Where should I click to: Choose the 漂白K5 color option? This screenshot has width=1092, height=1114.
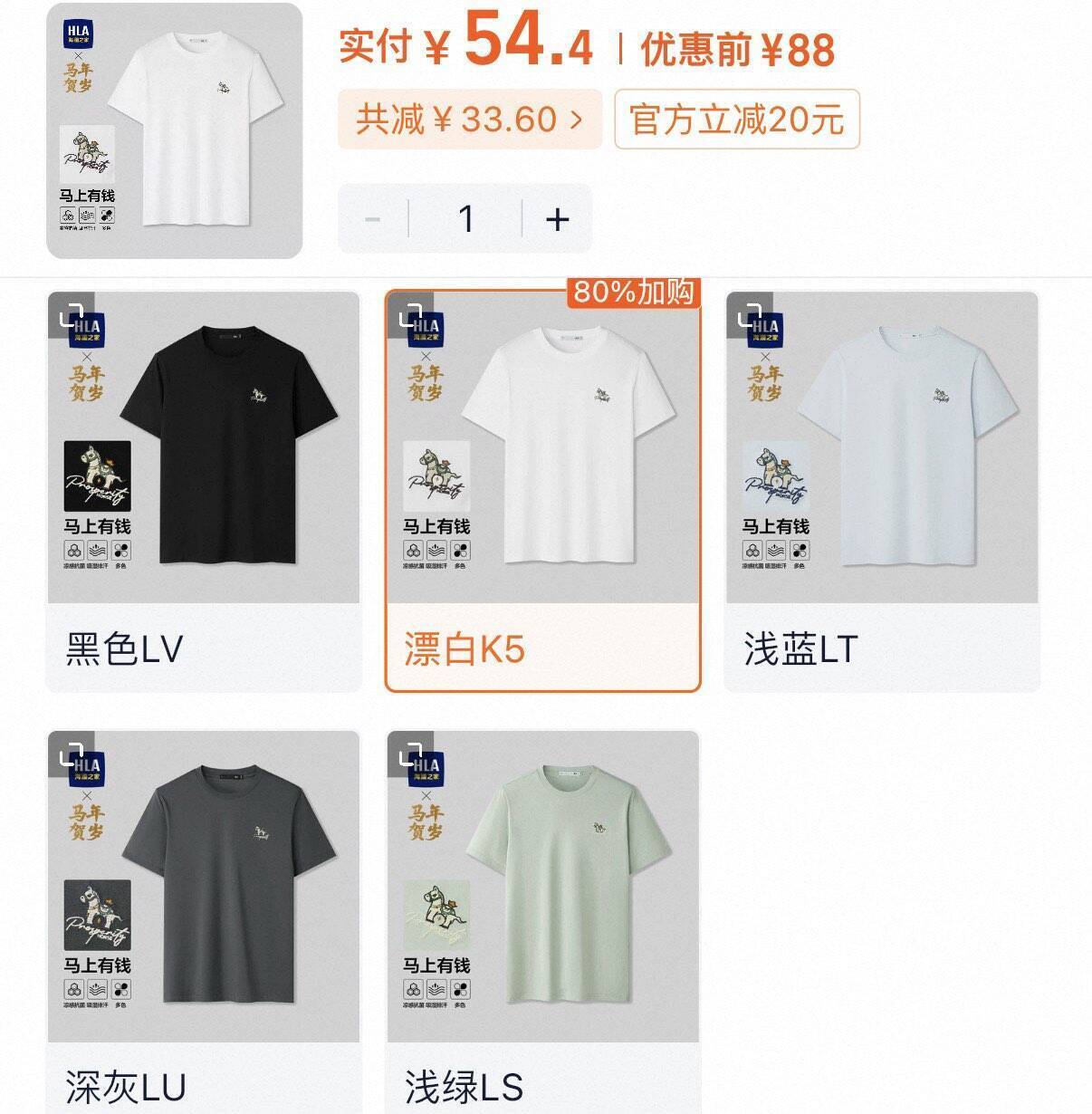pos(542,648)
